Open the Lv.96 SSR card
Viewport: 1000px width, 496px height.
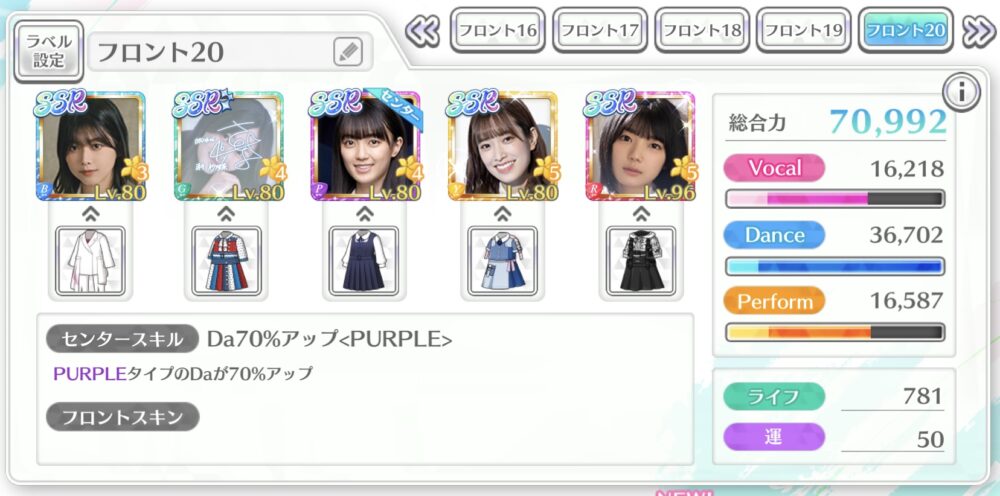641,147
